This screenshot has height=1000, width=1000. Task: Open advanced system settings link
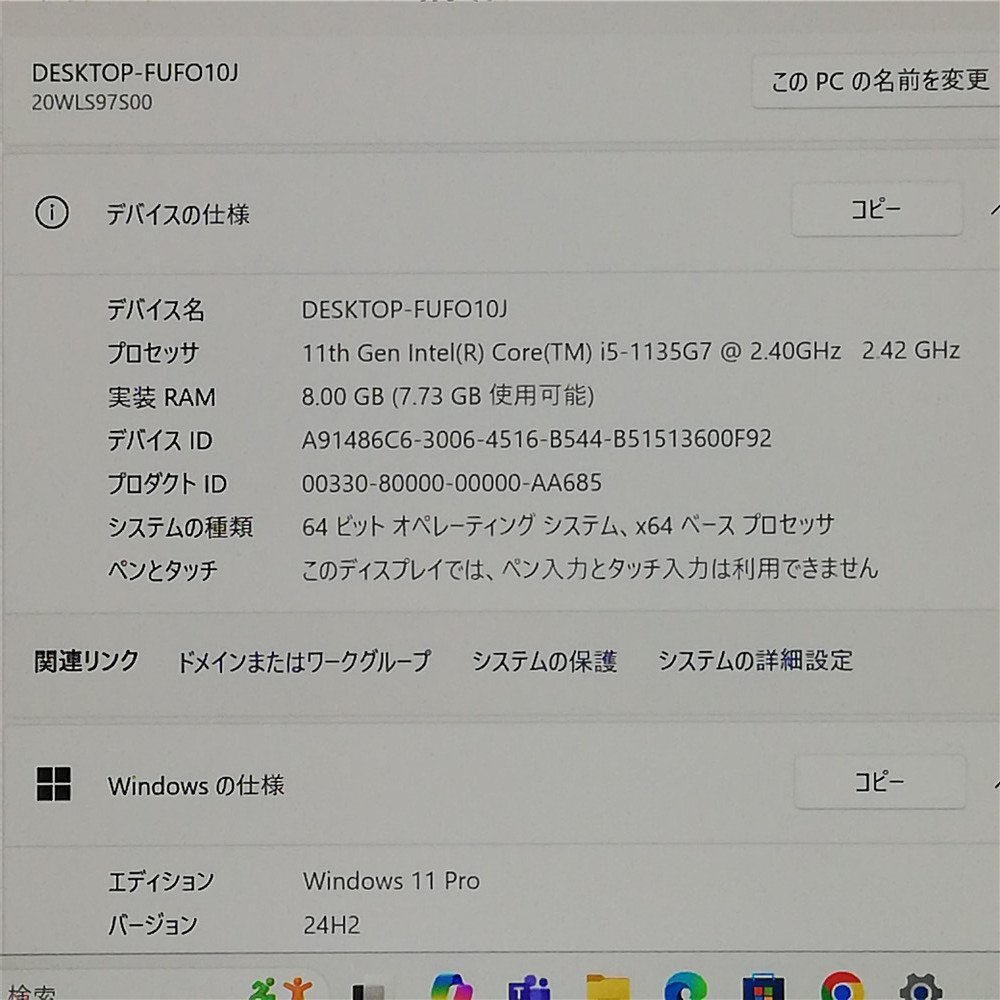755,661
